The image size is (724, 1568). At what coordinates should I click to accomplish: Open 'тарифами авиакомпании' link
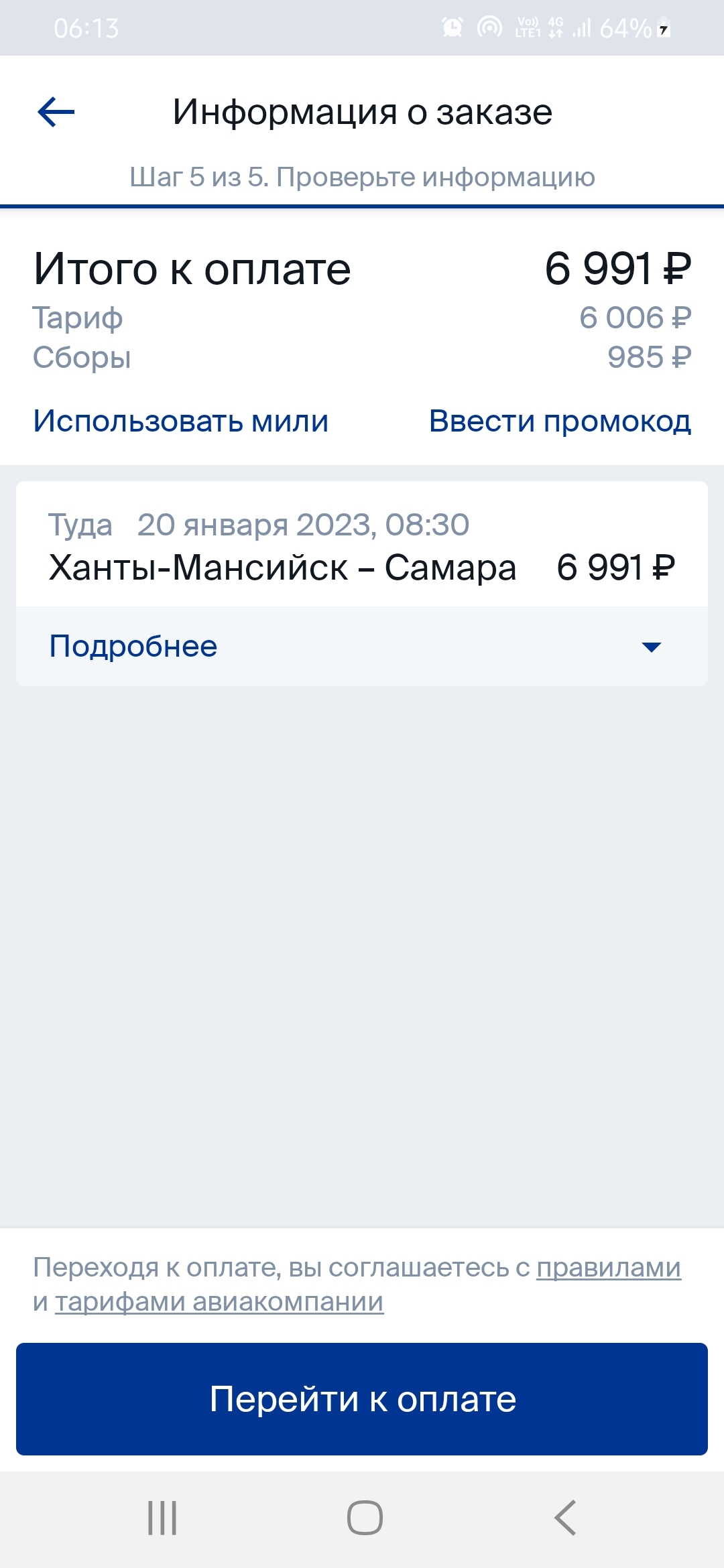coord(219,1302)
